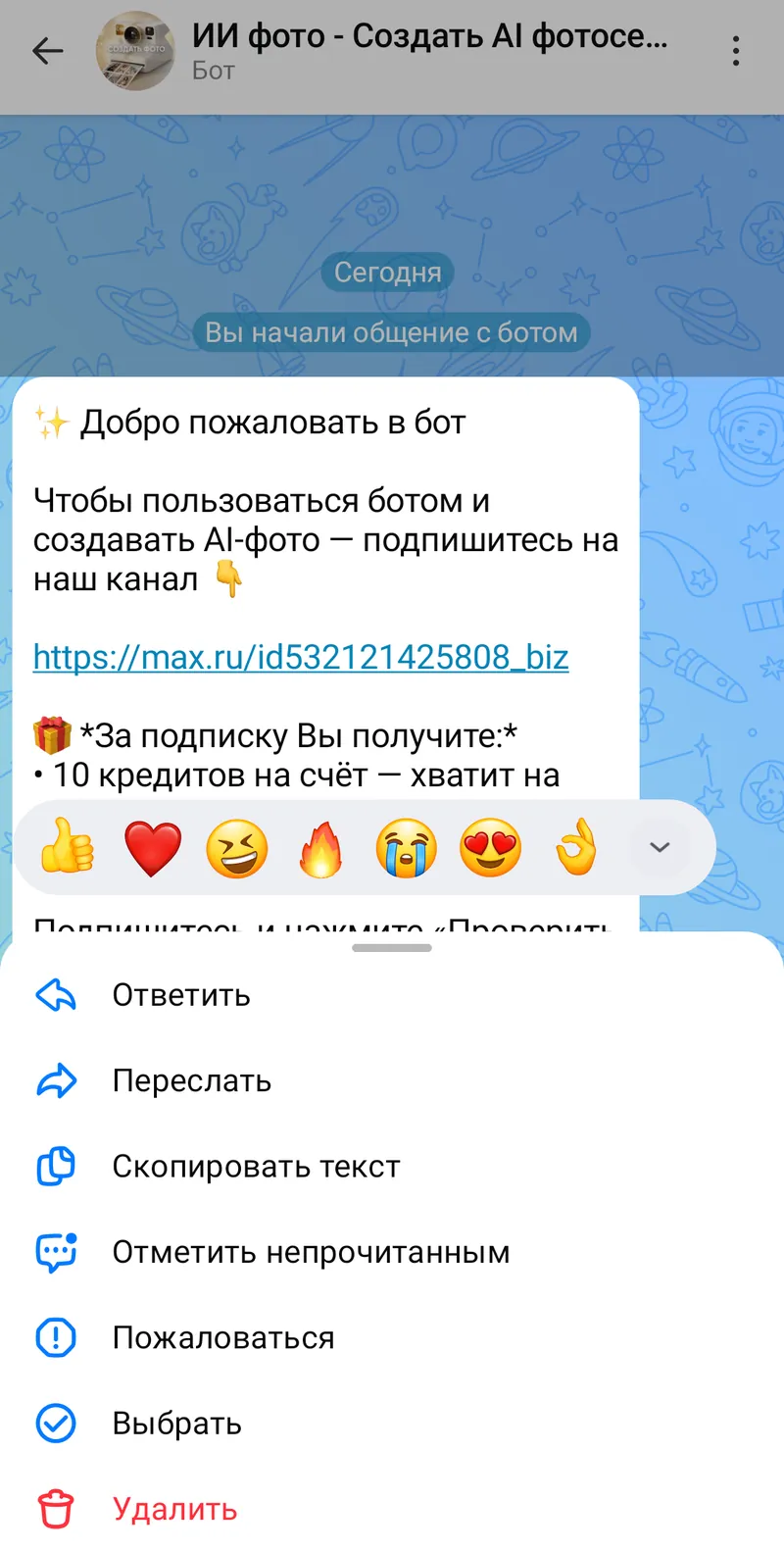The image size is (784, 1551).
Task: Choose Переслать to forward the message
Action: pos(392,1080)
